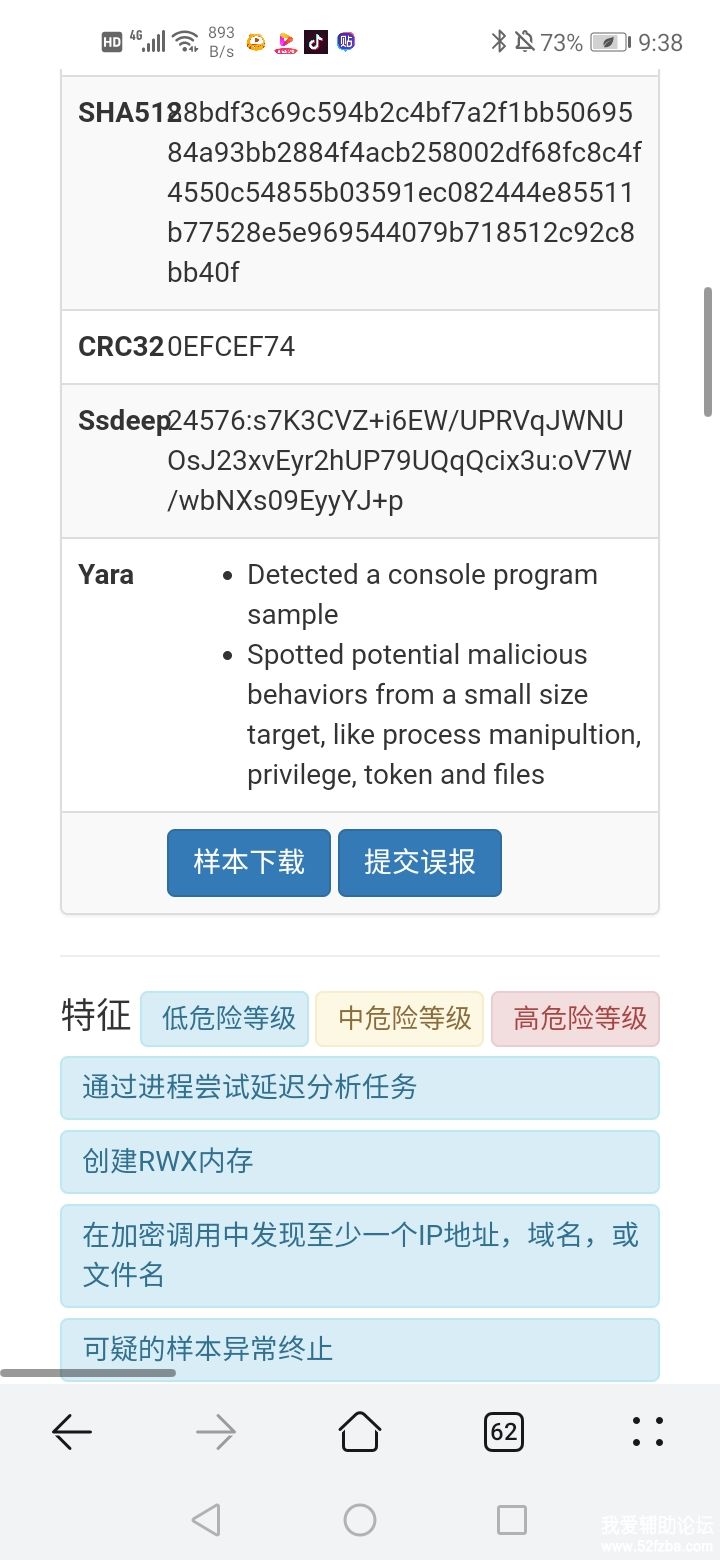Submit a false positive via 提交误报
Viewport: 720px width, 1560px height.
pyautogui.click(x=419, y=862)
